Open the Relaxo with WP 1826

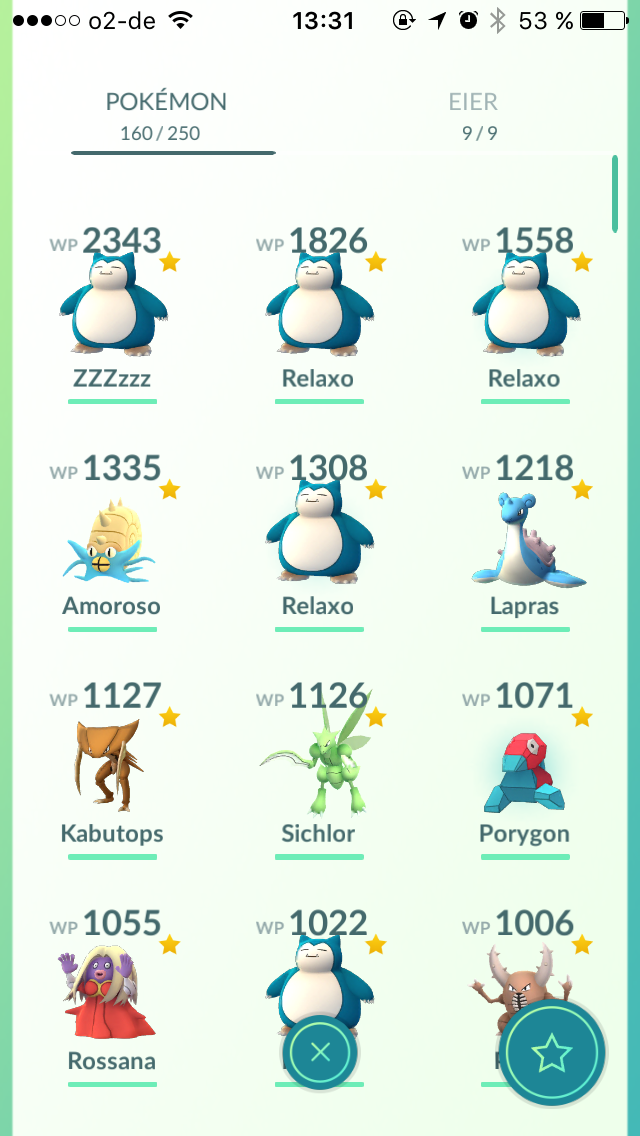[318, 305]
